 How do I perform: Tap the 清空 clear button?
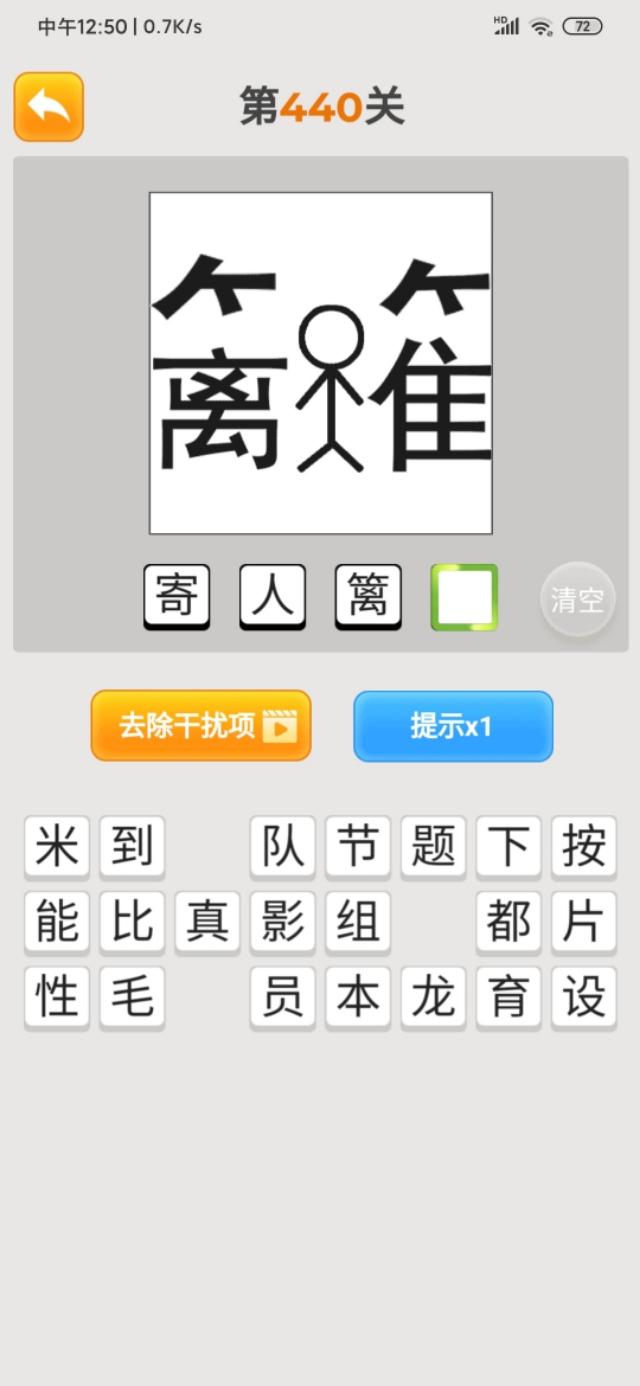coord(577,599)
